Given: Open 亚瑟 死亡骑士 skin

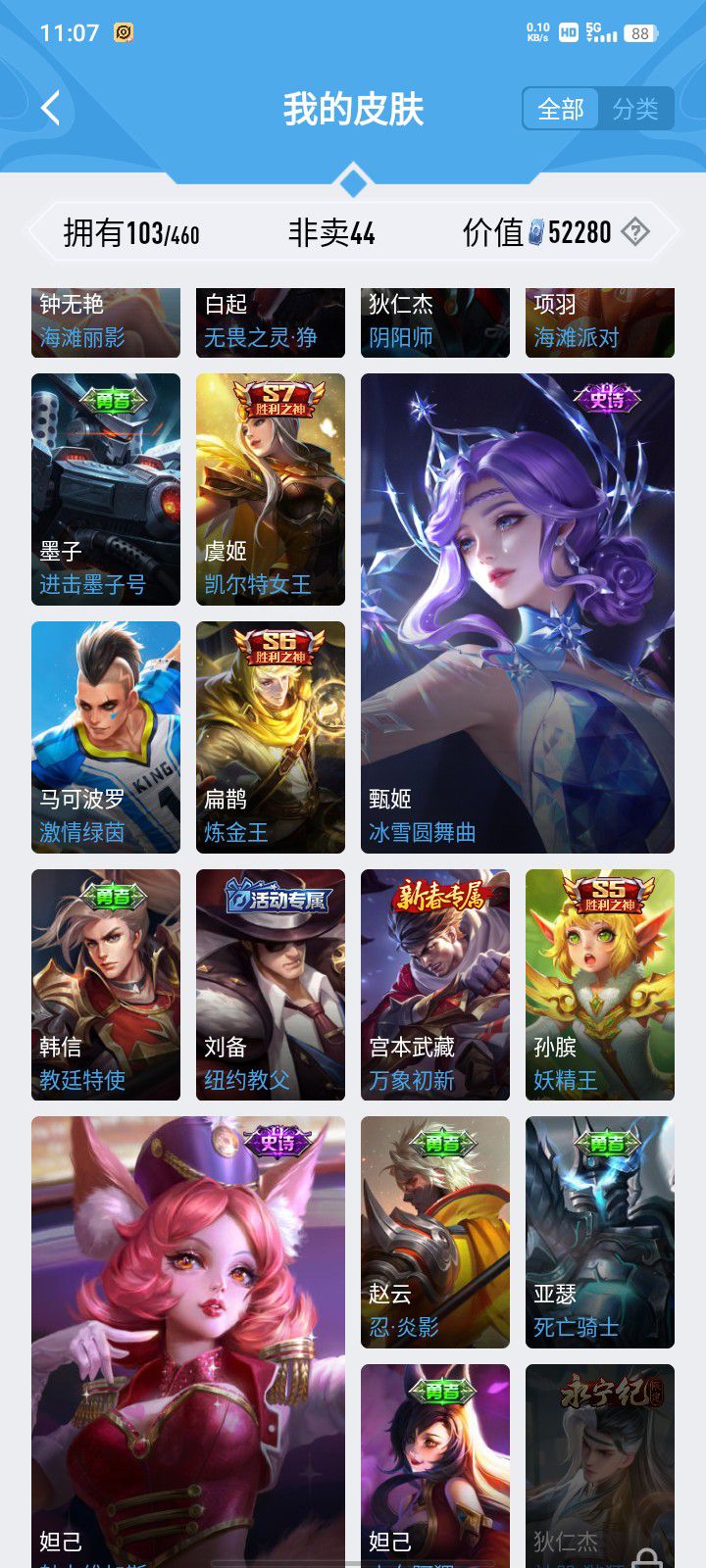Looking at the screenshot, I should (600, 1232).
